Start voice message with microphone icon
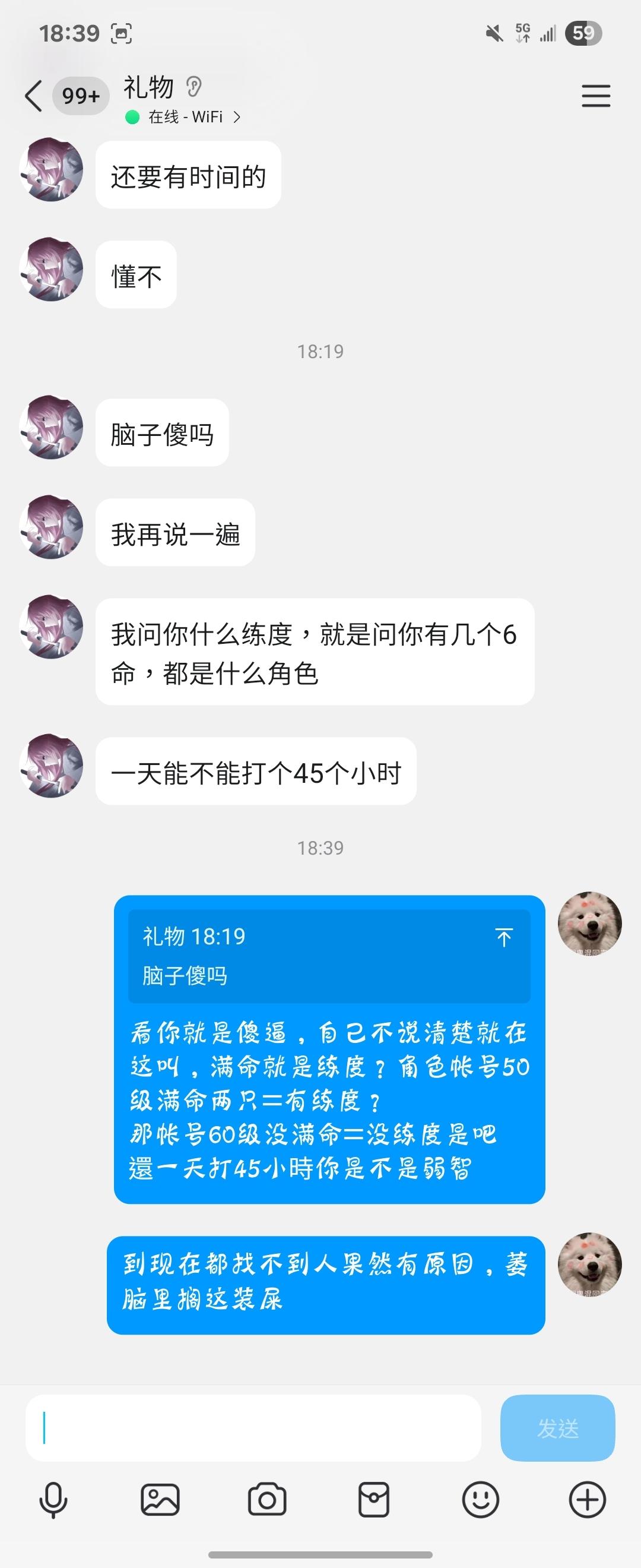 pyautogui.click(x=53, y=1500)
